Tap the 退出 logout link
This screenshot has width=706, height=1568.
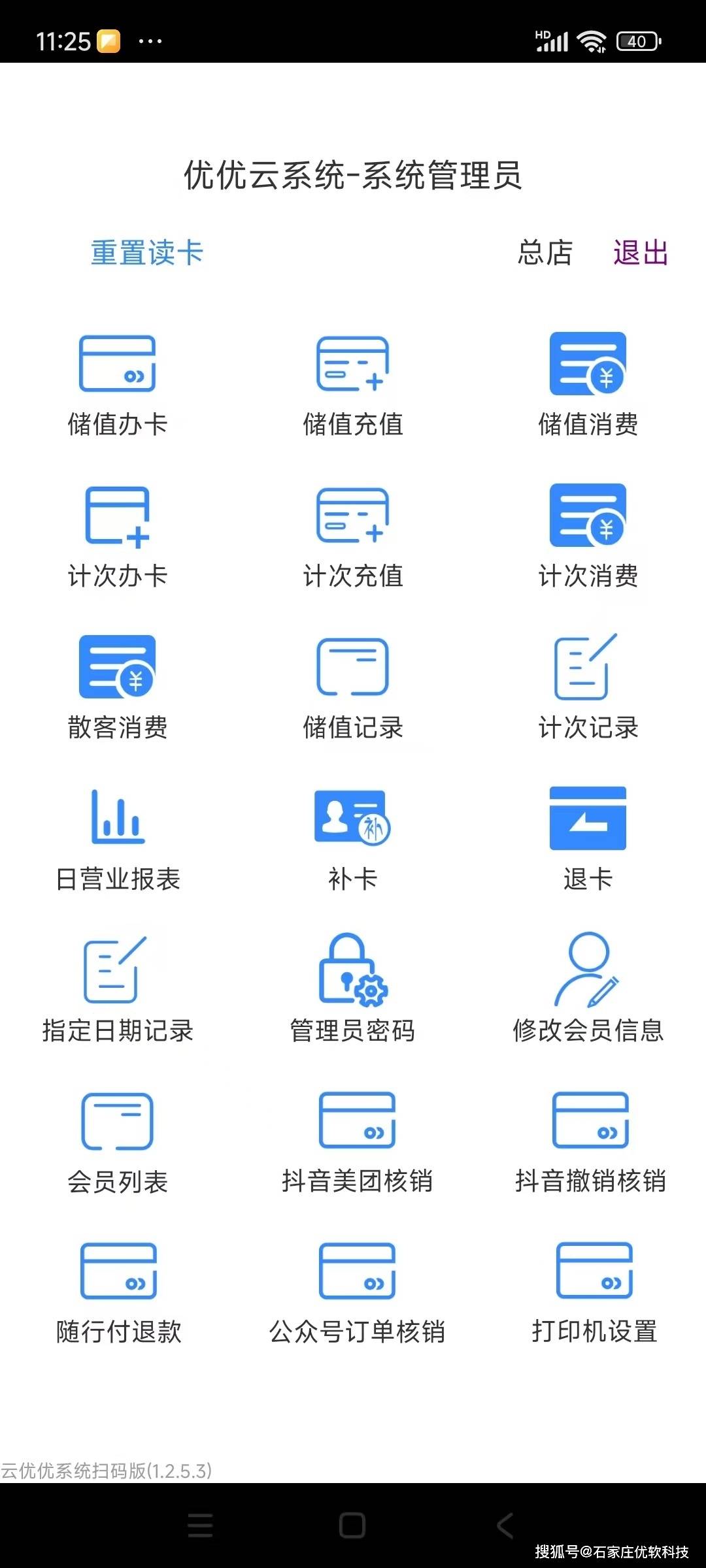[x=640, y=253]
